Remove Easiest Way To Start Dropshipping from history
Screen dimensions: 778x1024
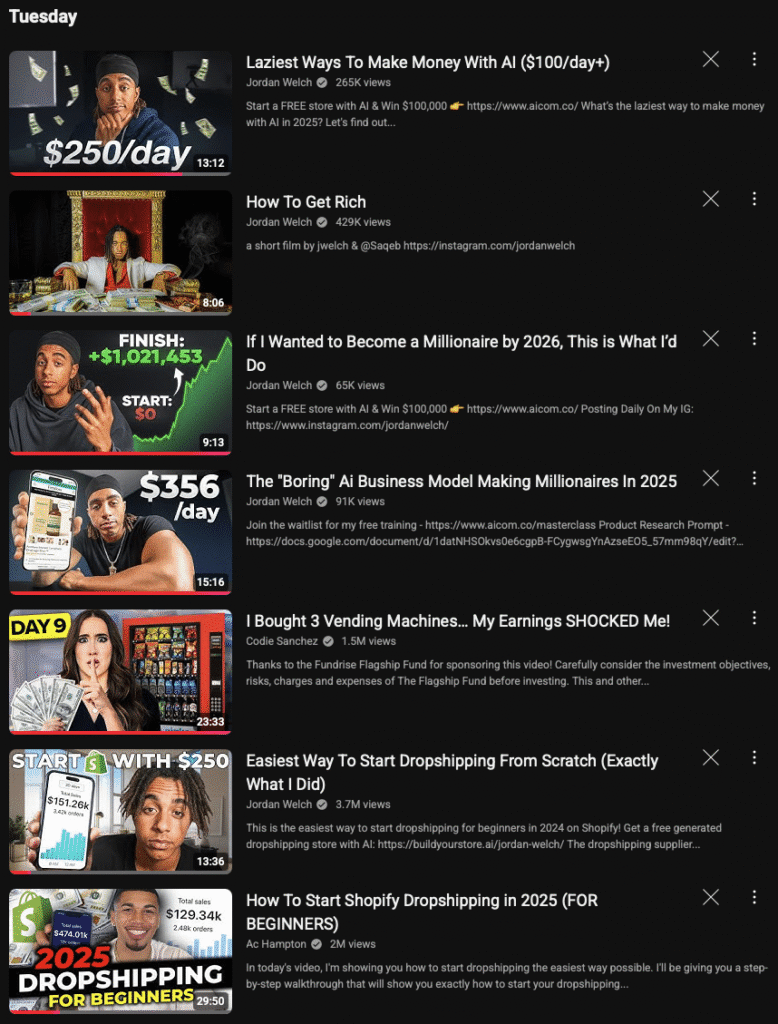coord(710,758)
